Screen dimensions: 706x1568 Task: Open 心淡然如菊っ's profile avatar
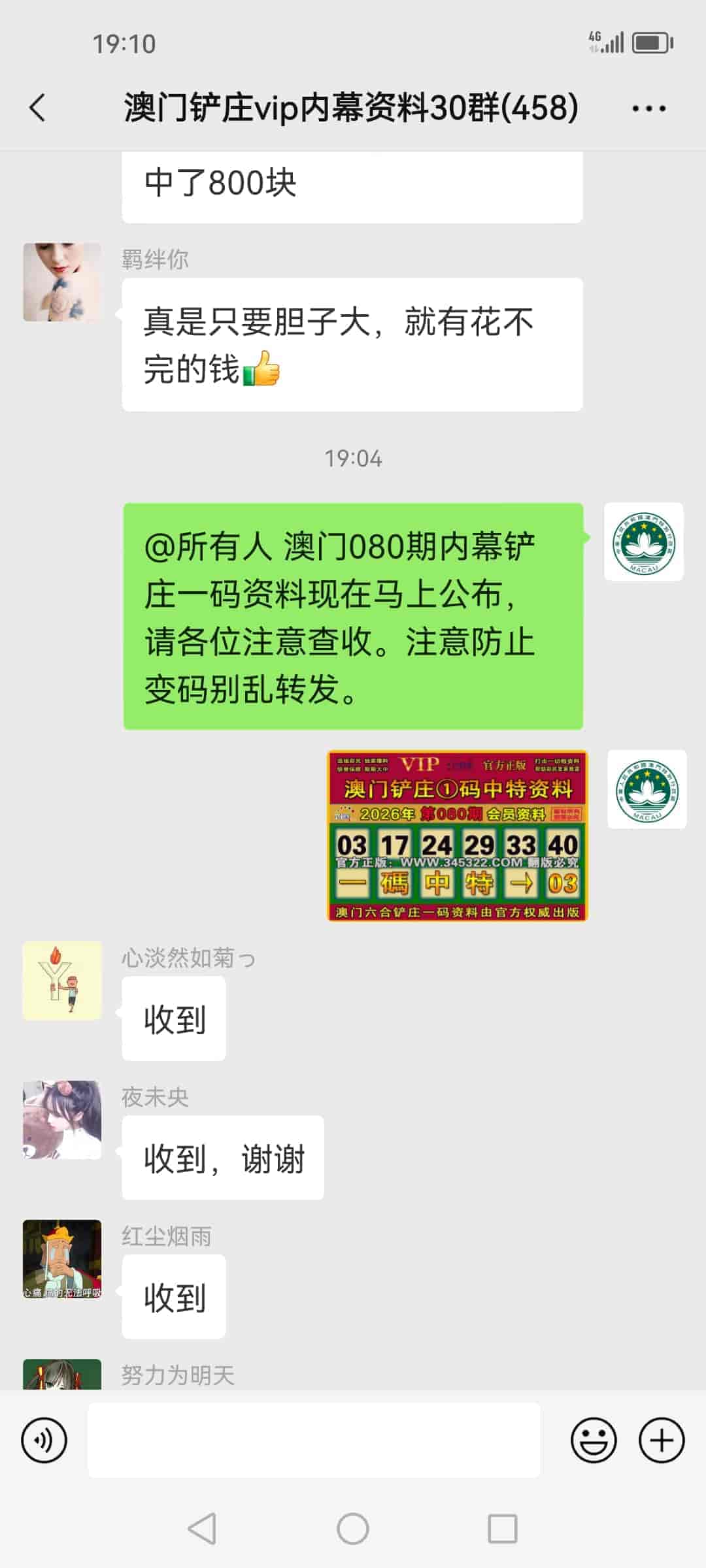(61, 983)
